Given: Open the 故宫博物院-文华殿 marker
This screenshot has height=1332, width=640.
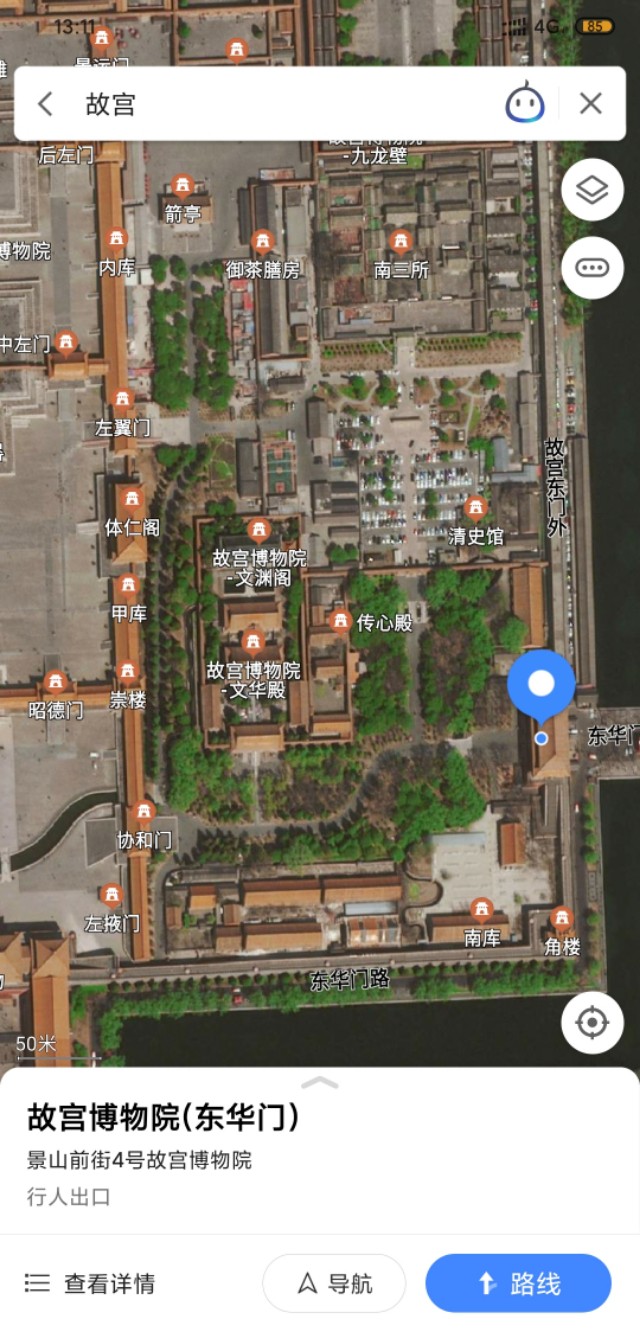Looking at the screenshot, I should [253, 640].
